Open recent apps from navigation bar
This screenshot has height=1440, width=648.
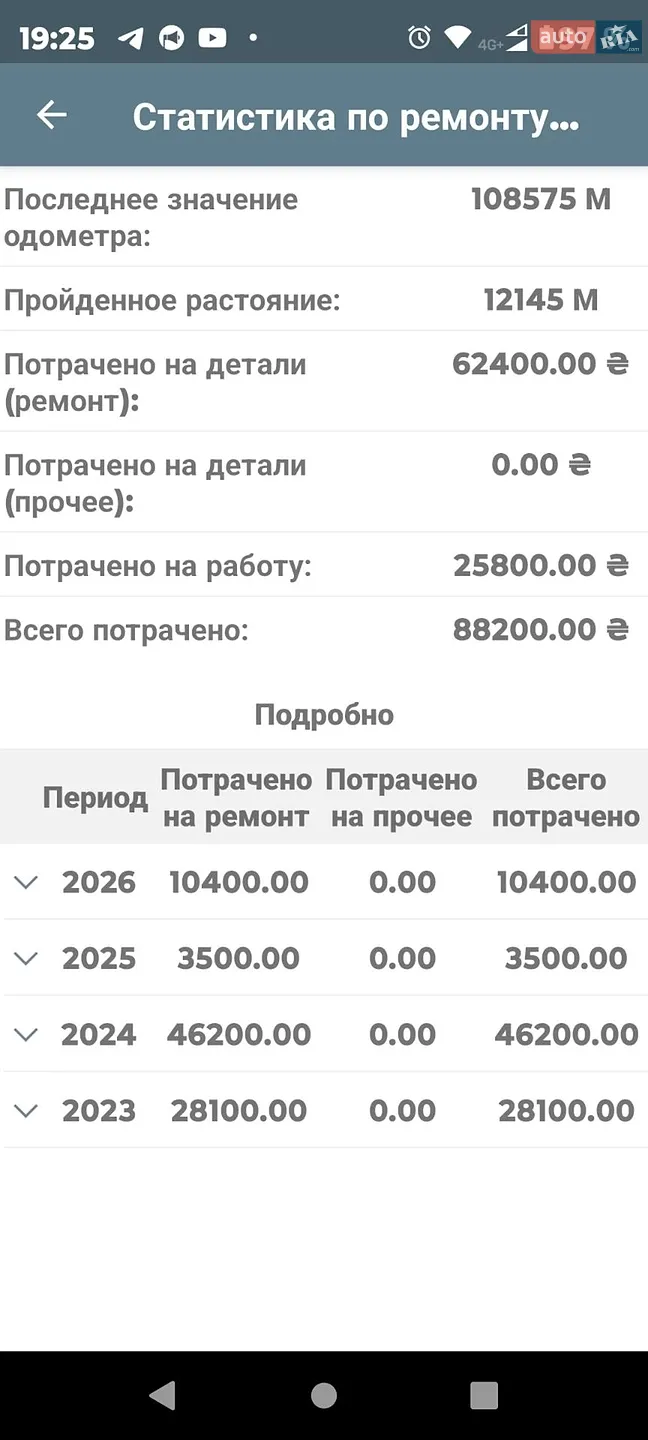tap(484, 1395)
